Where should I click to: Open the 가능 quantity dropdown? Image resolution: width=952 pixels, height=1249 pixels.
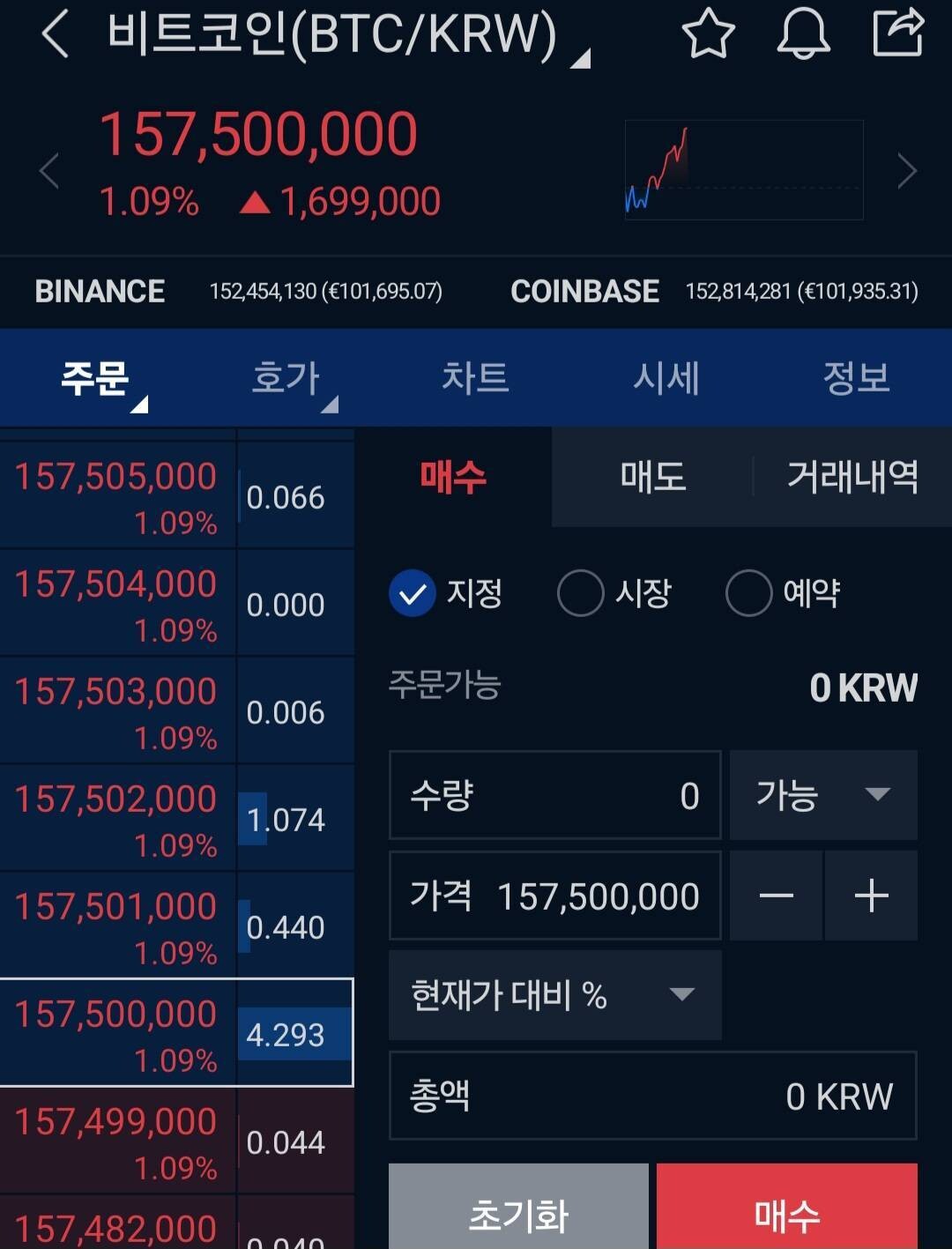point(822,795)
